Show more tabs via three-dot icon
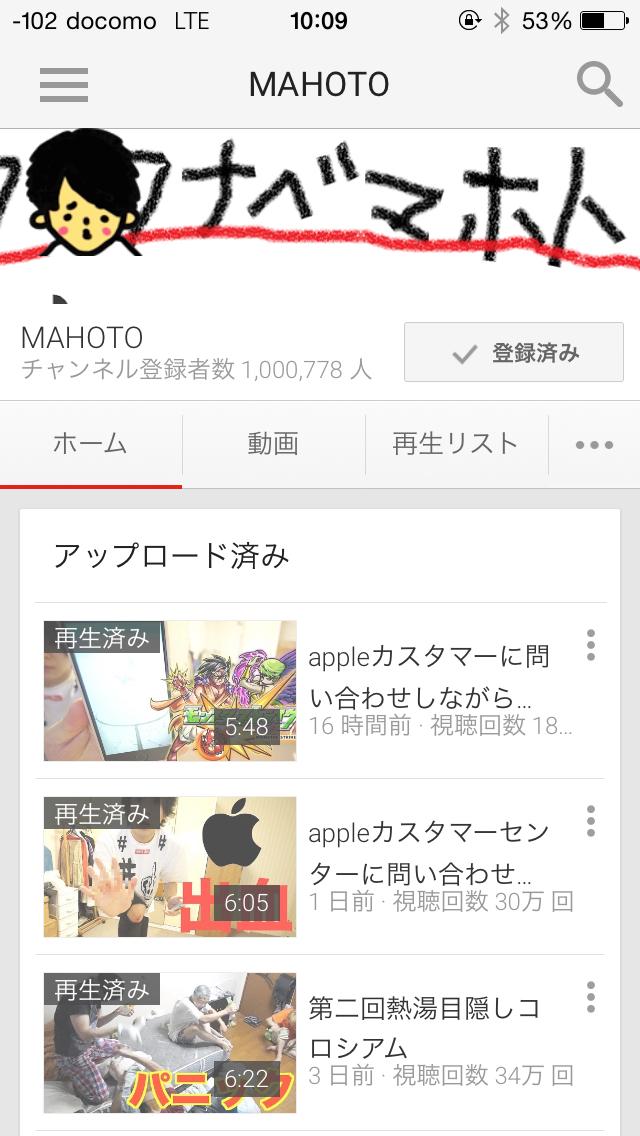640x1136 pixels. [x=594, y=445]
